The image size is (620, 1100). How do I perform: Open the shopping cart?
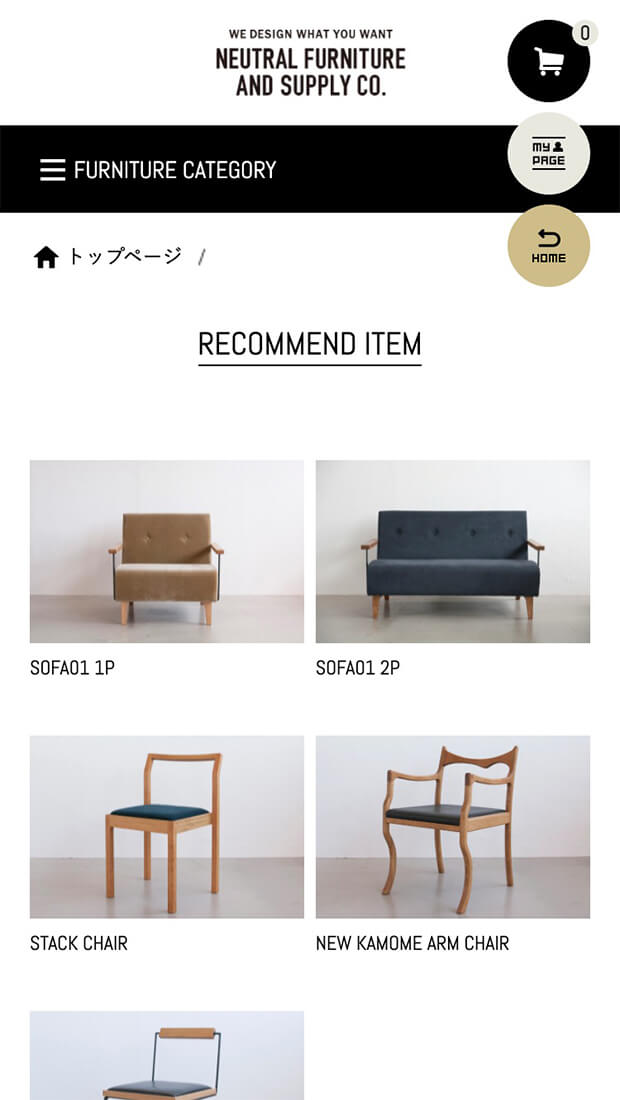click(548, 61)
